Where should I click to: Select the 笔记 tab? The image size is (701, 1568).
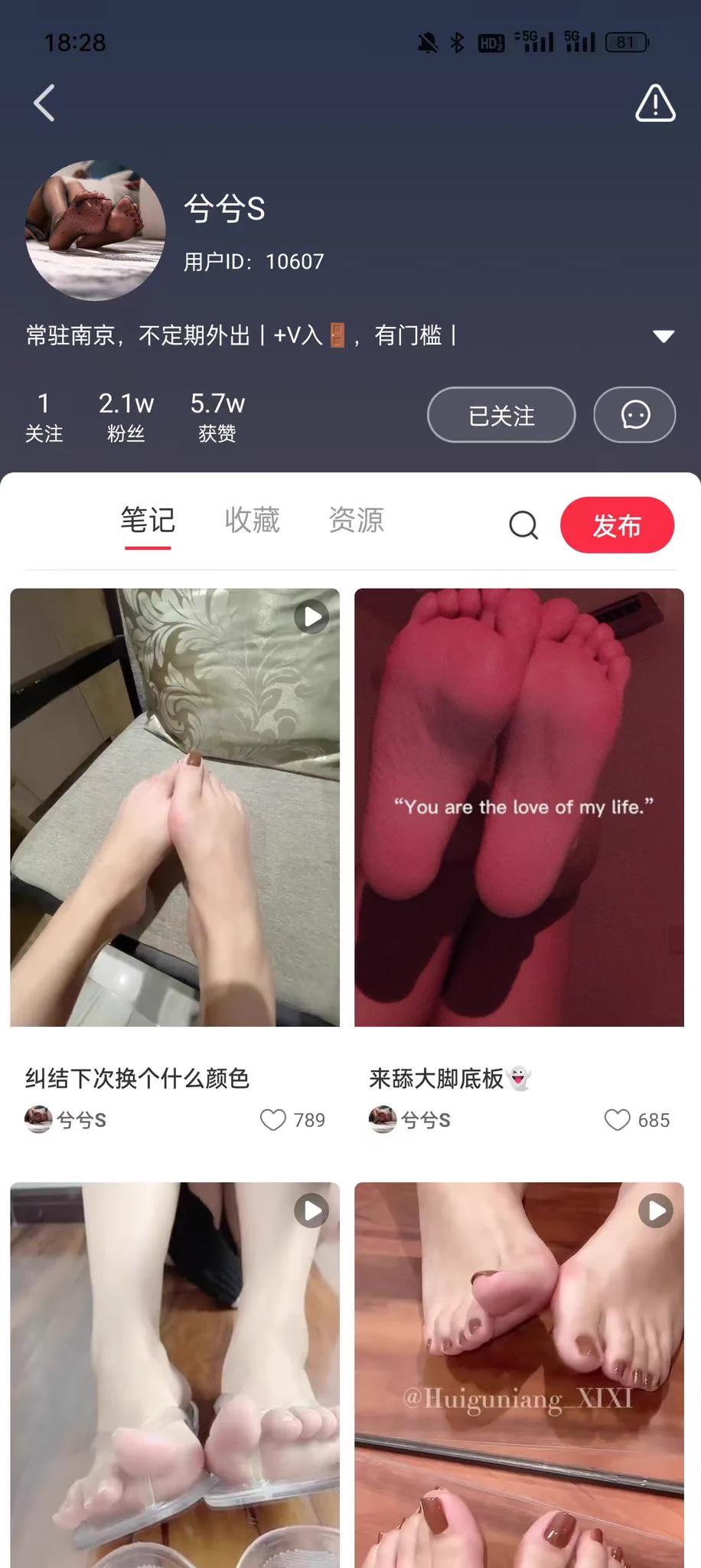(x=148, y=521)
